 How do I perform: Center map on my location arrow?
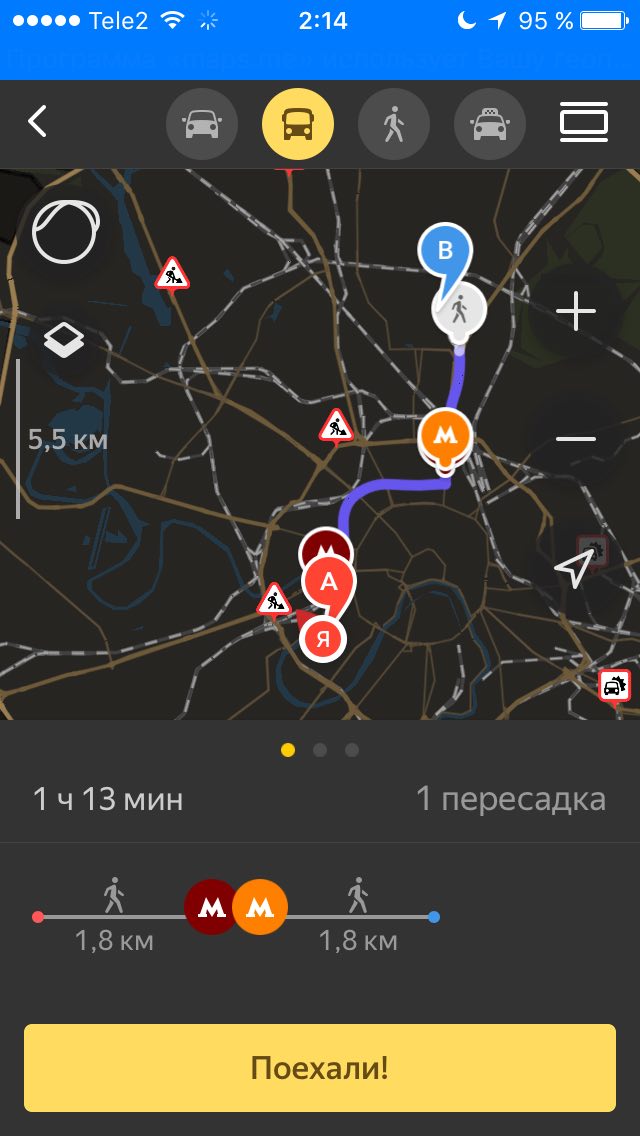[x=573, y=567]
